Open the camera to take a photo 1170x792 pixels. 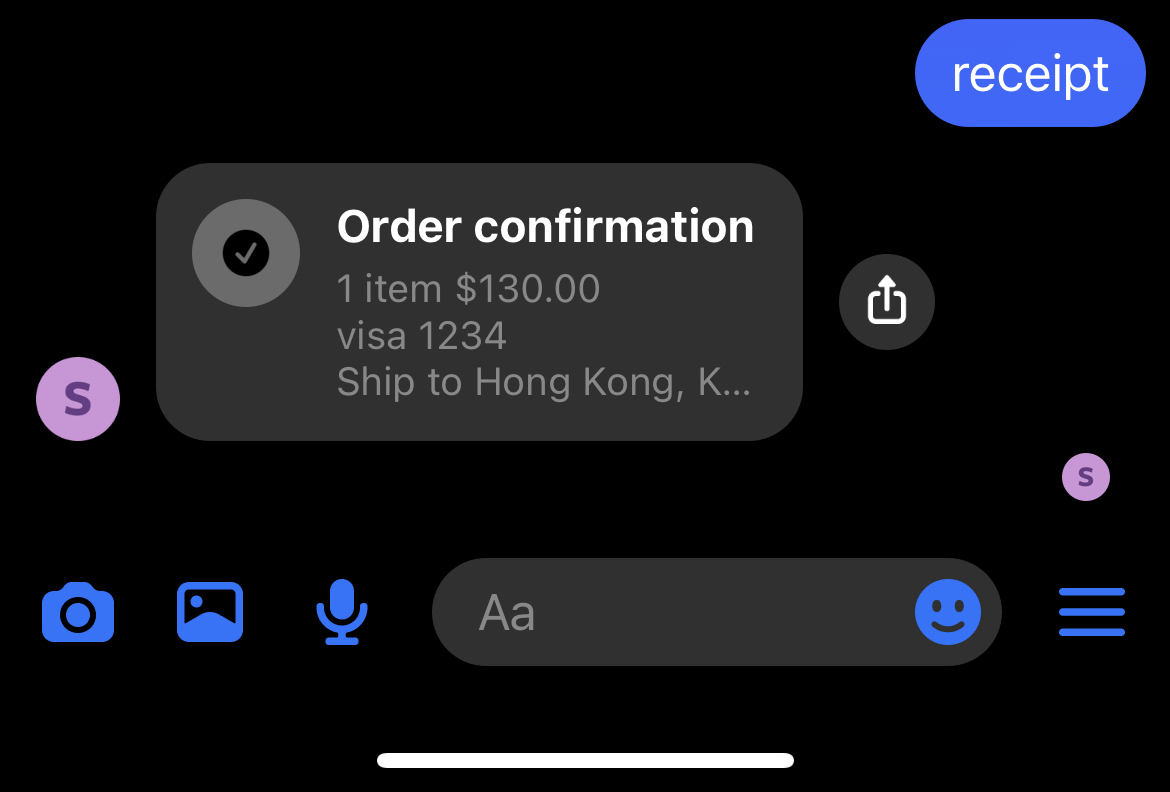78,612
